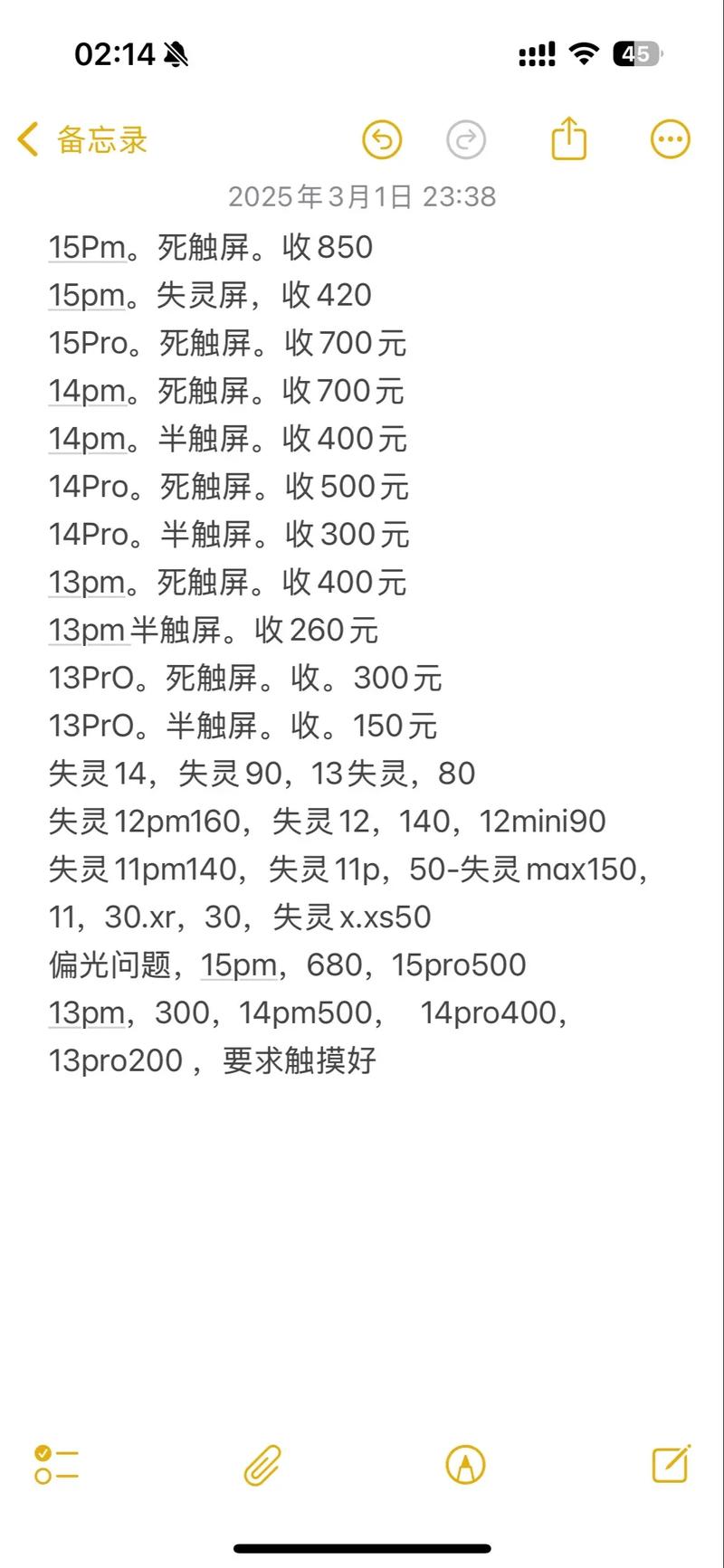Tap the underlined 15Pm text link

click(x=87, y=247)
